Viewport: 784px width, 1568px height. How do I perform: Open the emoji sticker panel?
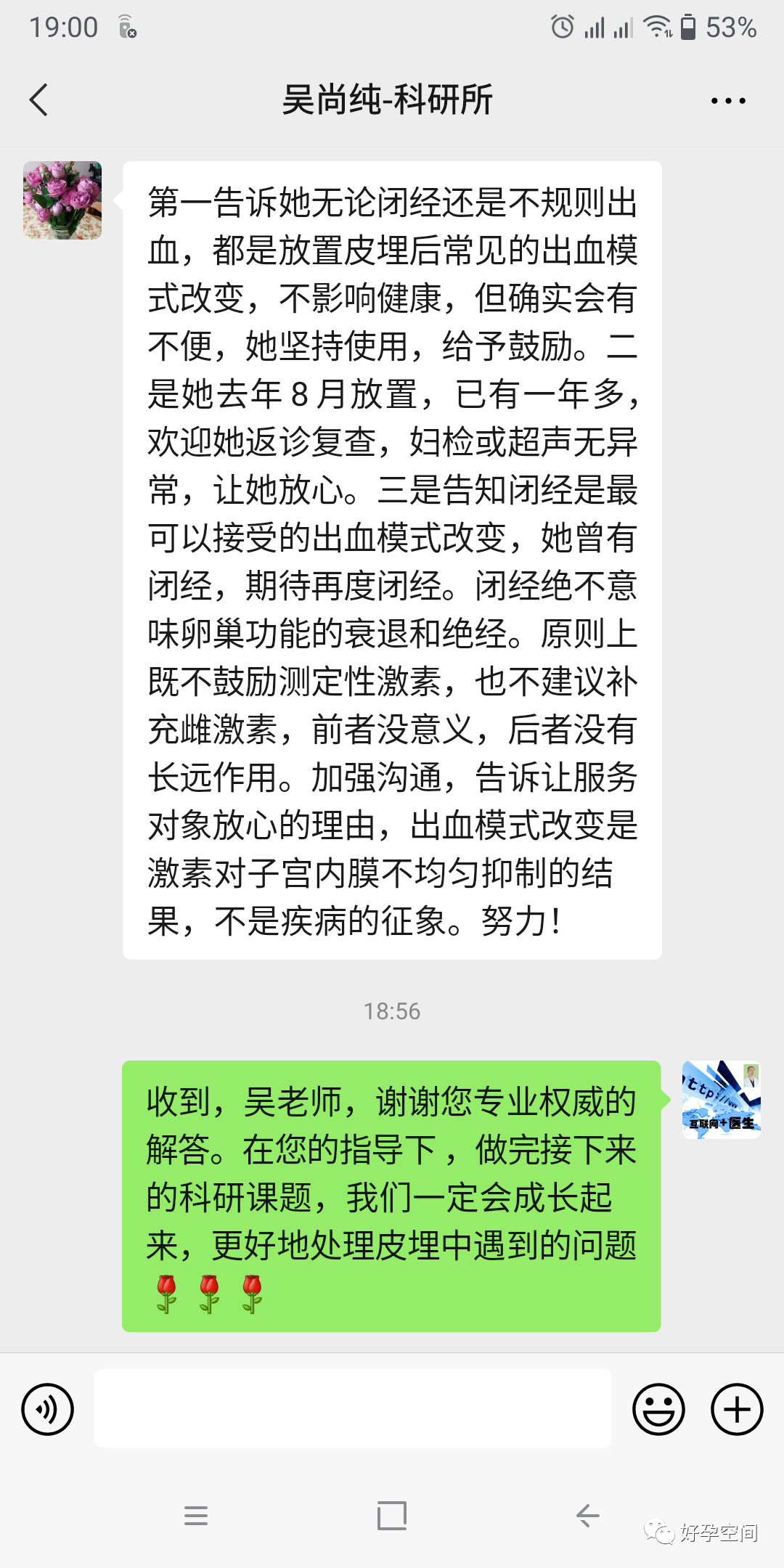point(658,1409)
